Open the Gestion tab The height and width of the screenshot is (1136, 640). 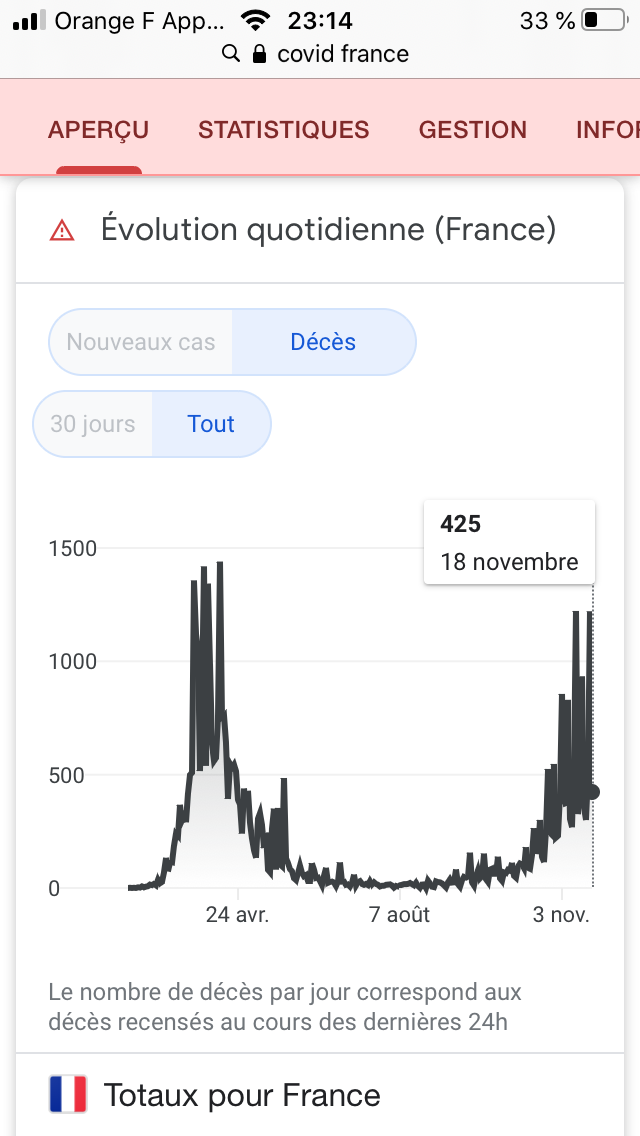pos(473,130)
